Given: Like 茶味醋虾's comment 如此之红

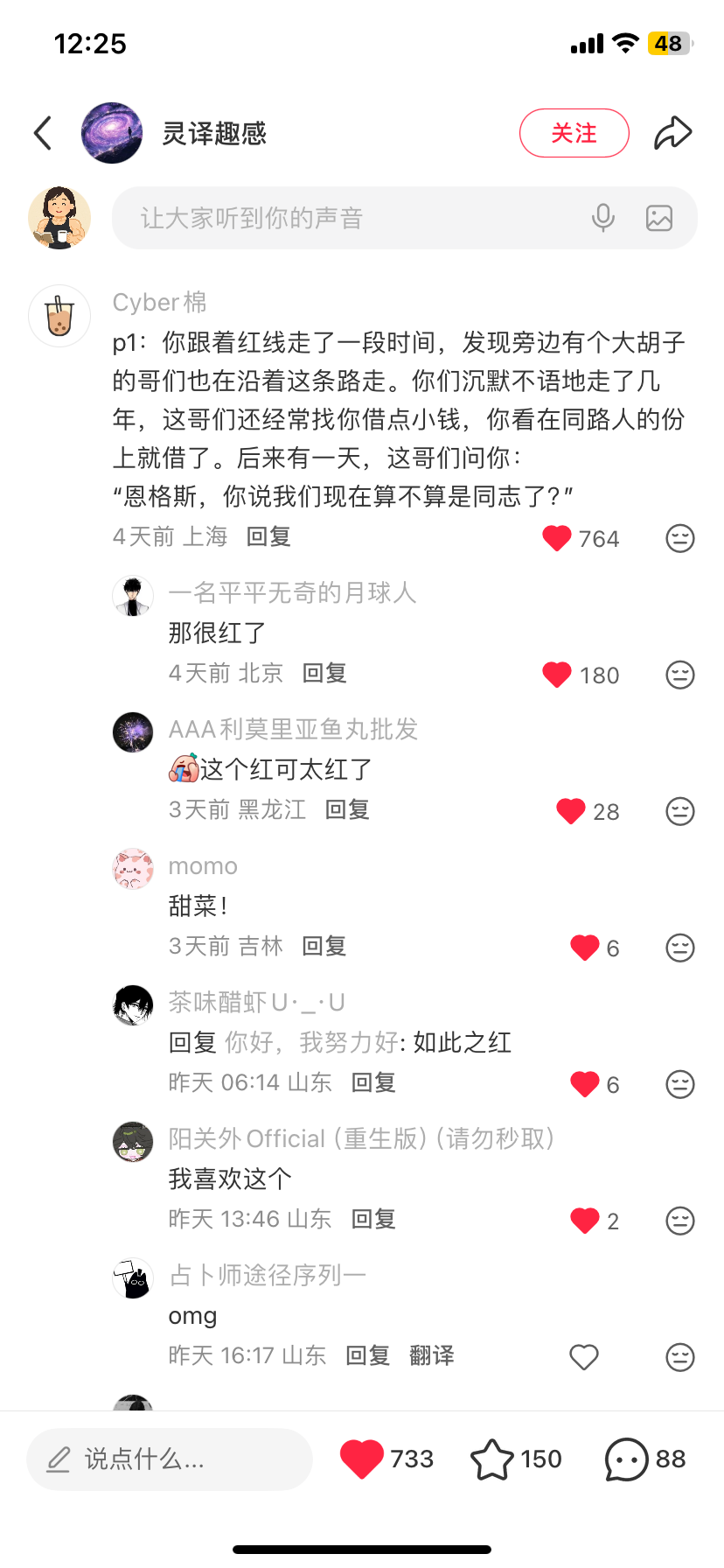Looking at the screenshot, I should [x=584, y=1084].
